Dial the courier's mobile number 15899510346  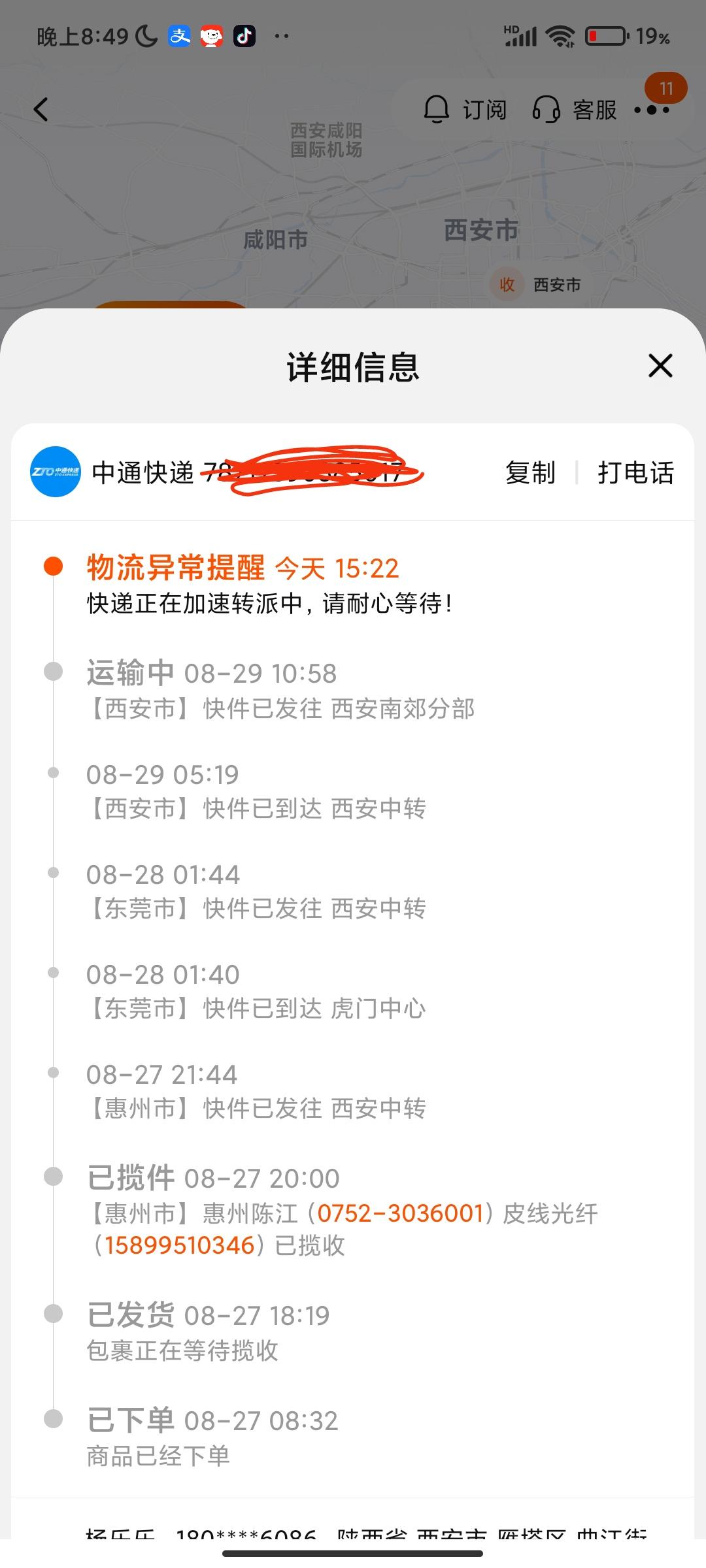point(179,1245)
